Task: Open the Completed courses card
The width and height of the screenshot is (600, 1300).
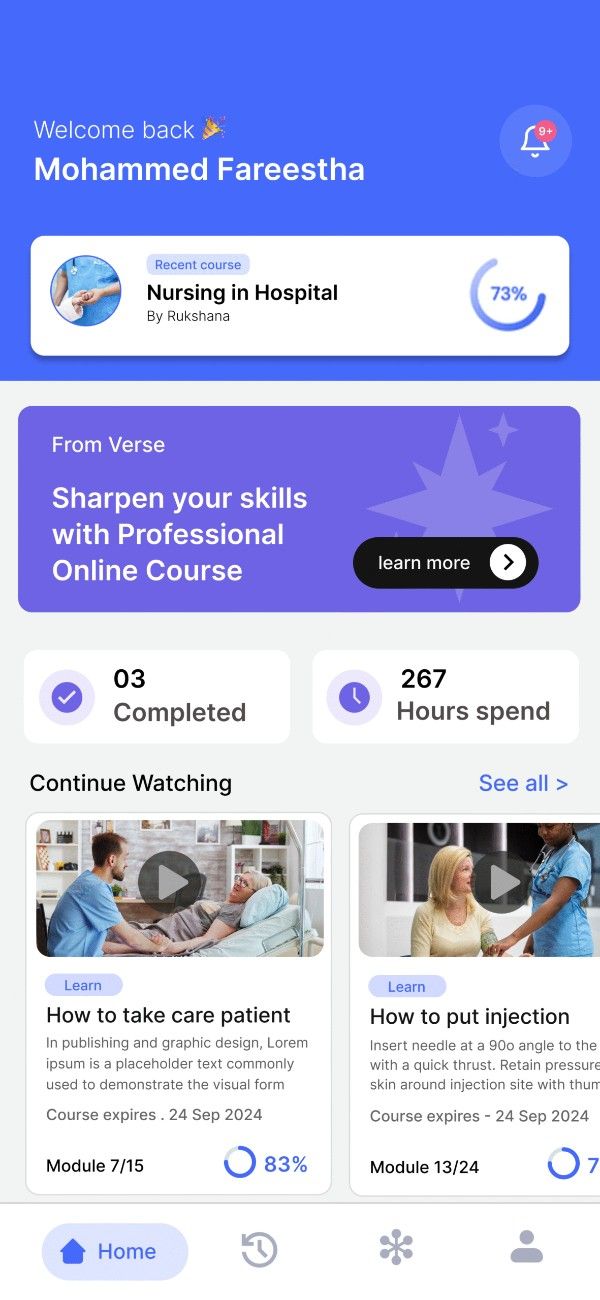Action: pos(157,696)
